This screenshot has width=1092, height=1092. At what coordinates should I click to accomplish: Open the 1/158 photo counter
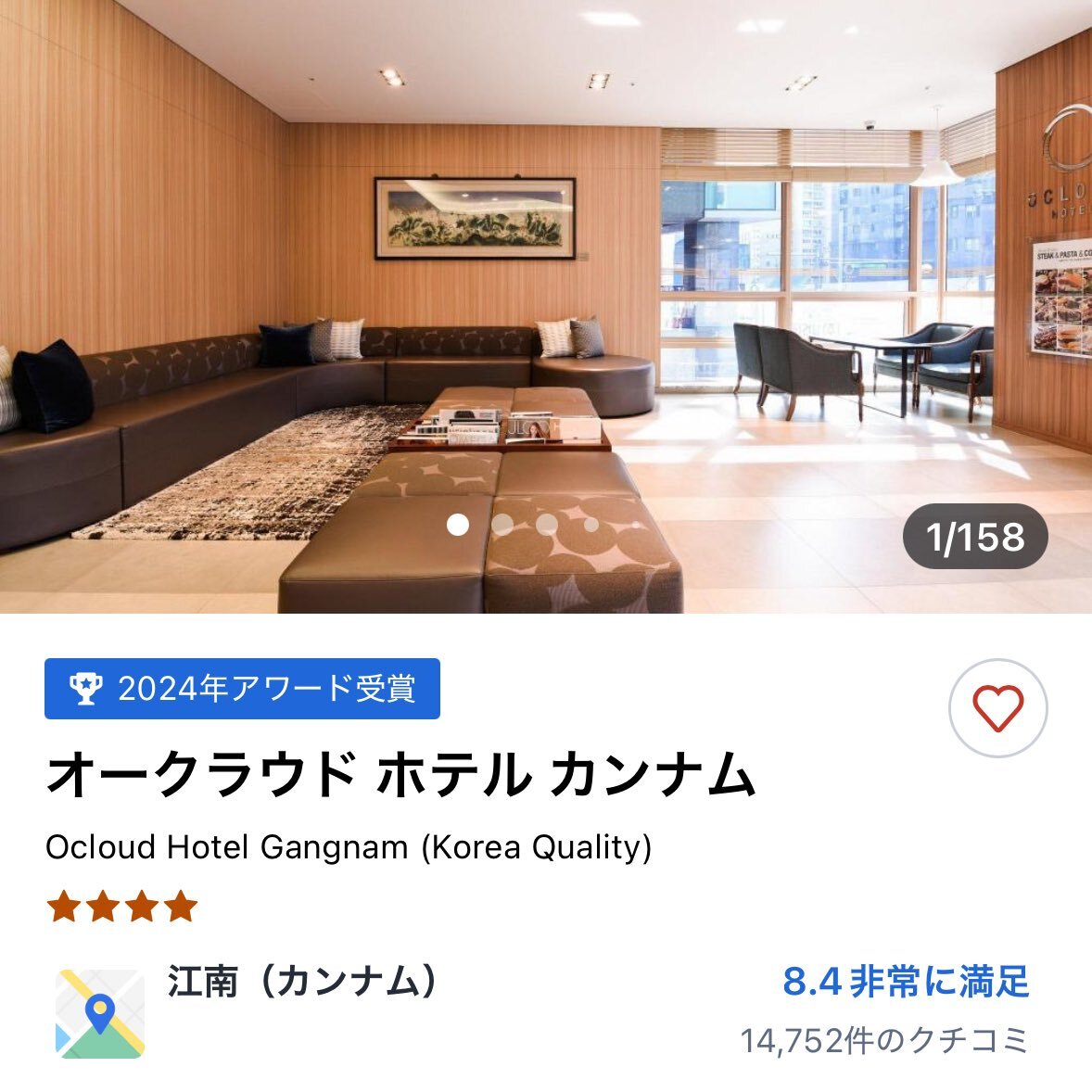pos(975,537)
